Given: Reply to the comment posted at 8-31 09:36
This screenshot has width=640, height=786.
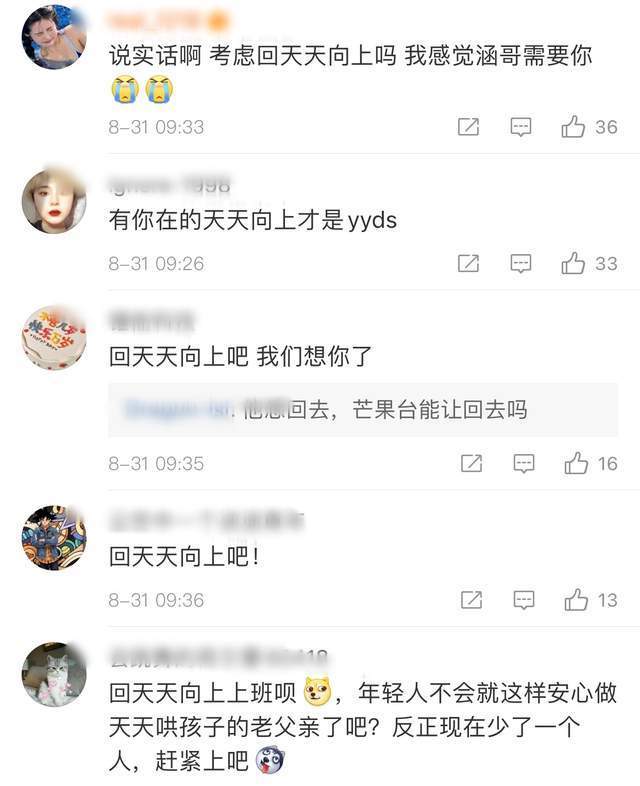Looking at the screenshot, I should [x=522, y=600].
